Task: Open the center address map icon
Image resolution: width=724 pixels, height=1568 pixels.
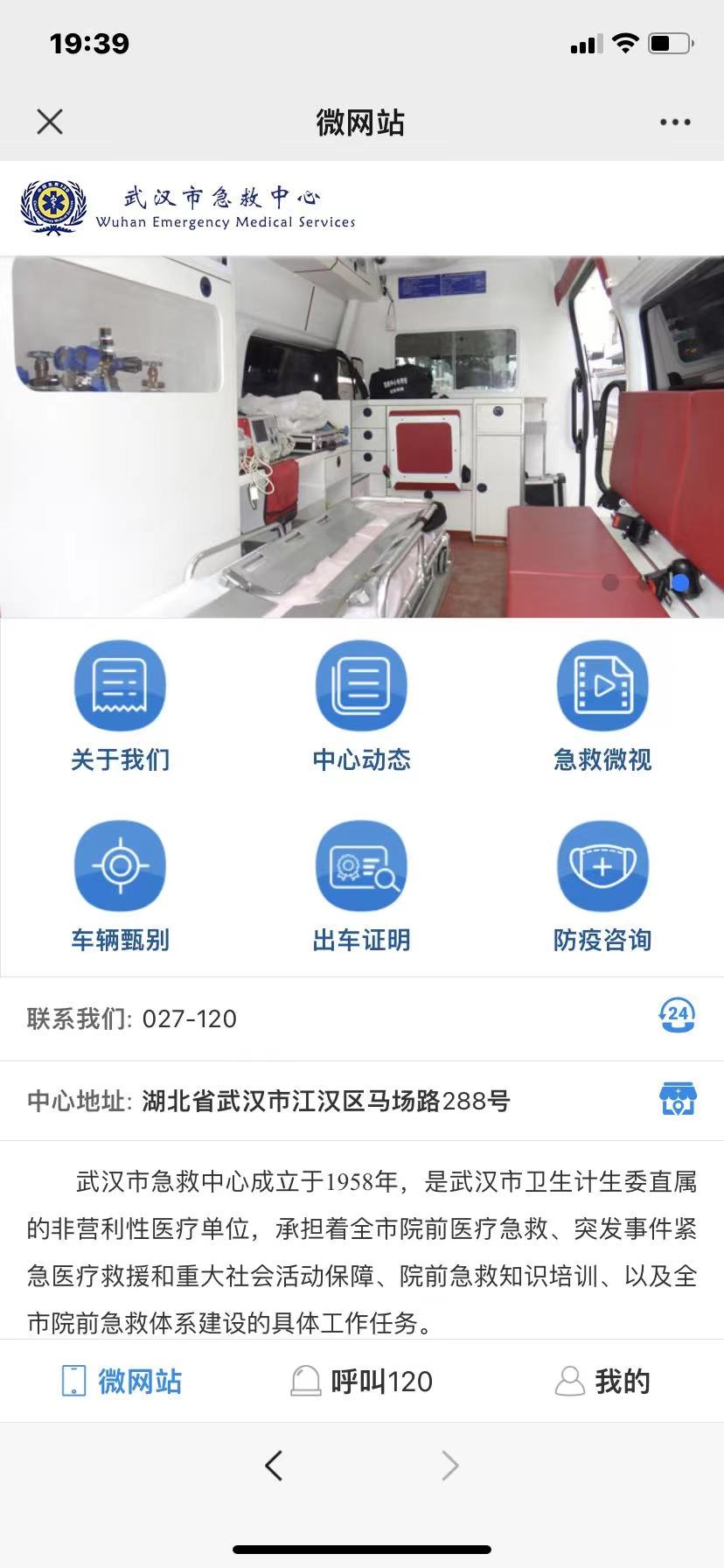Action: (x=677, y=1099)
